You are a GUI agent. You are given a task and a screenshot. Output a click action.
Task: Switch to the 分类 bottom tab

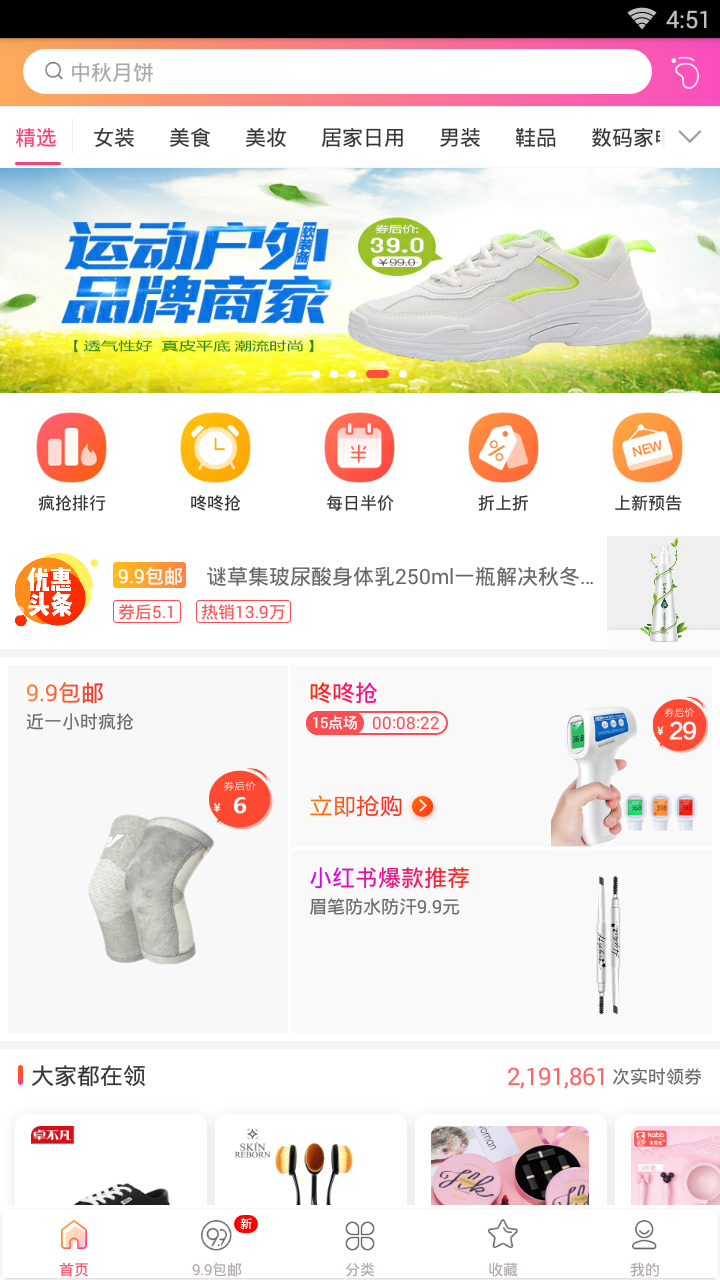(x=360, y=1246)
